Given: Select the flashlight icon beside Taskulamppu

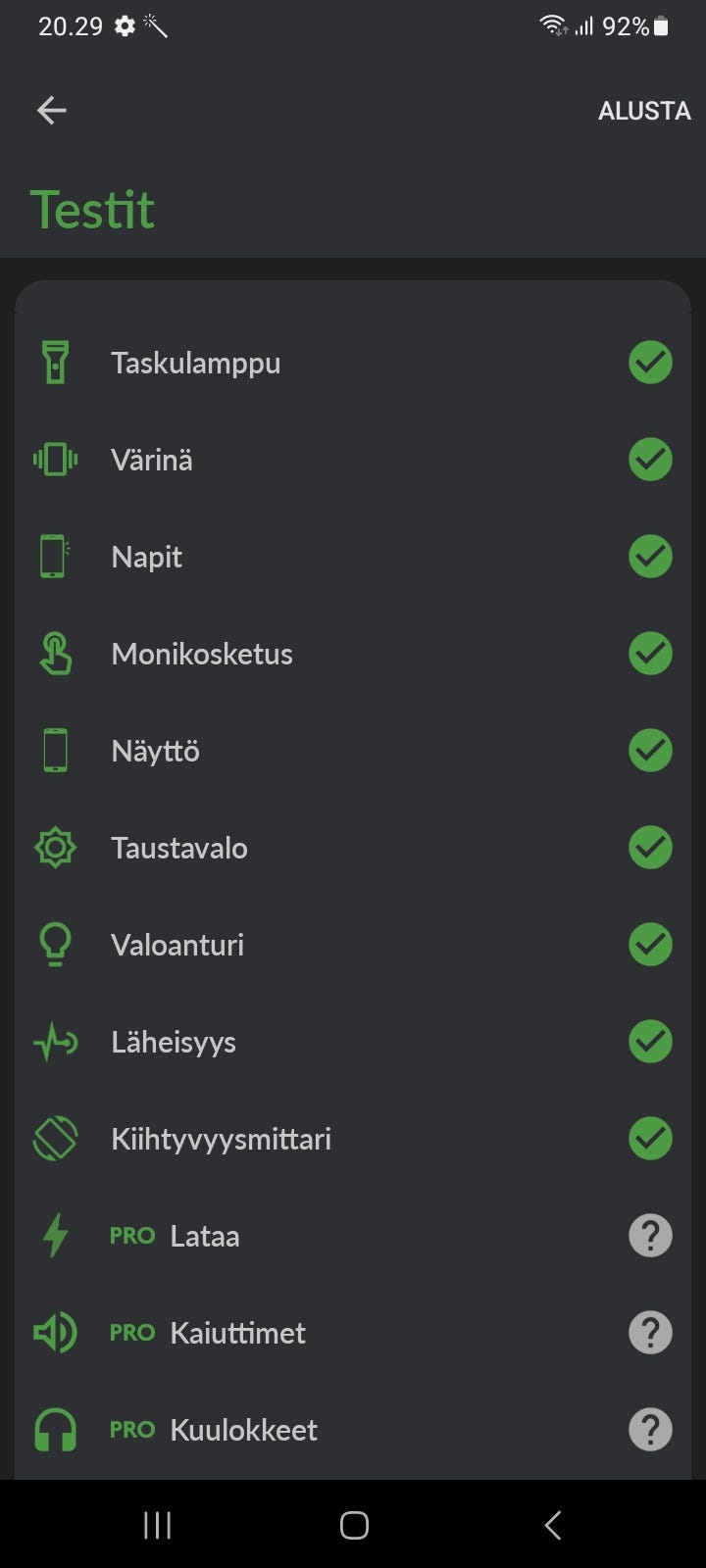Looking at the screenshot, I should pyautogui.click(x=56, y=363).
